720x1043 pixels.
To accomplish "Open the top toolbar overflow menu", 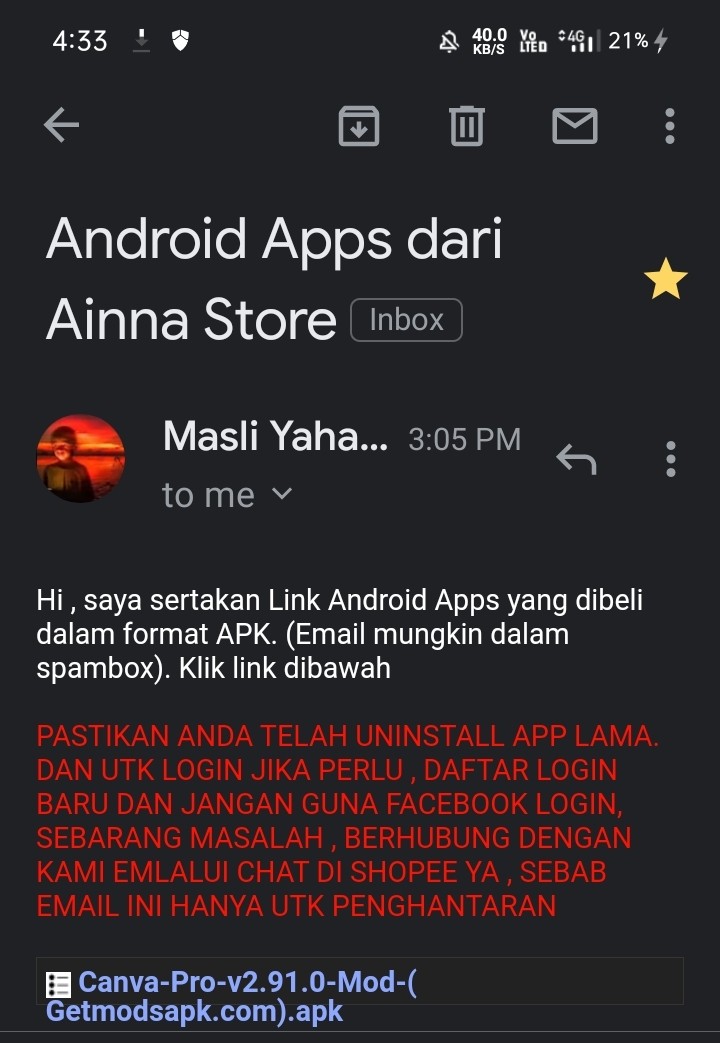I will (x=670, y=126).
